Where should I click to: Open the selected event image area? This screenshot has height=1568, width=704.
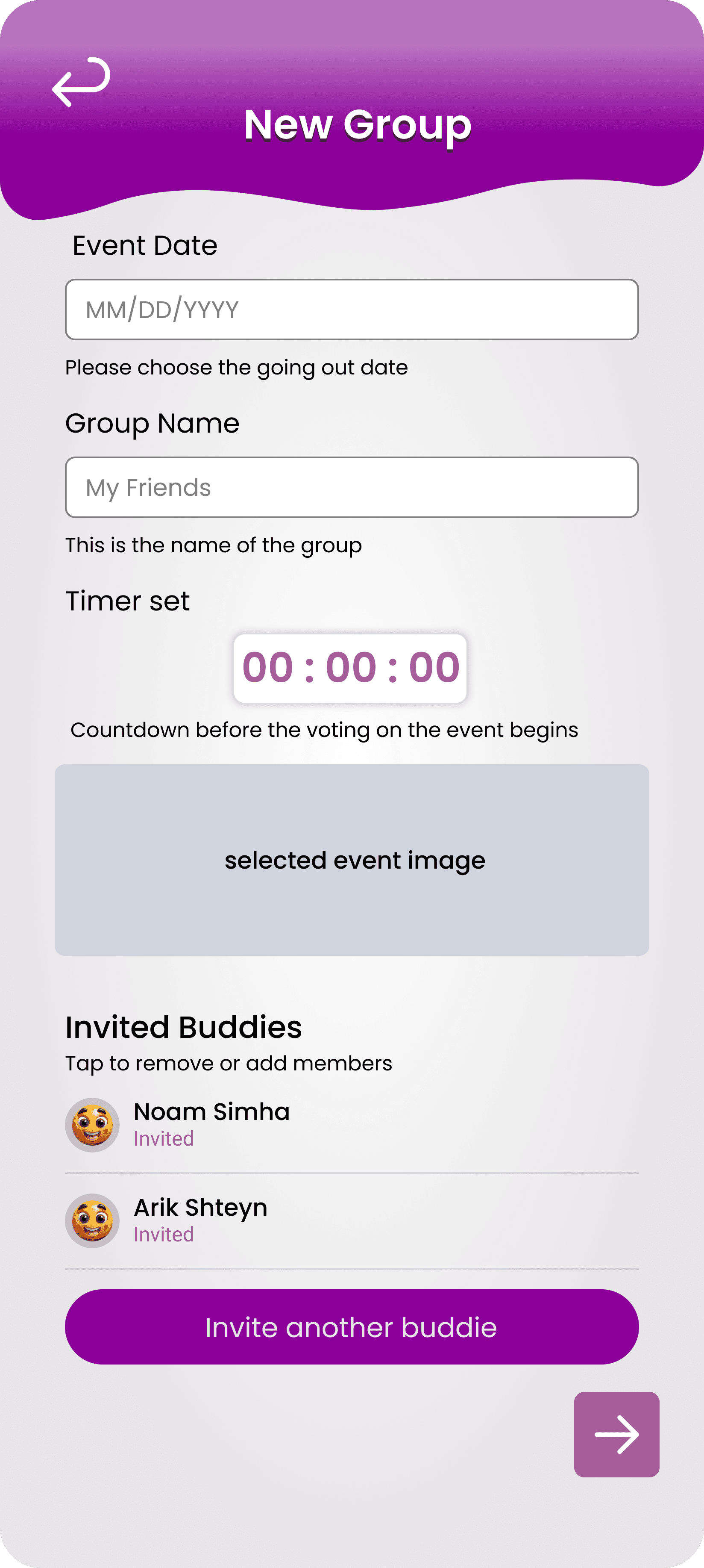point(352,860)
